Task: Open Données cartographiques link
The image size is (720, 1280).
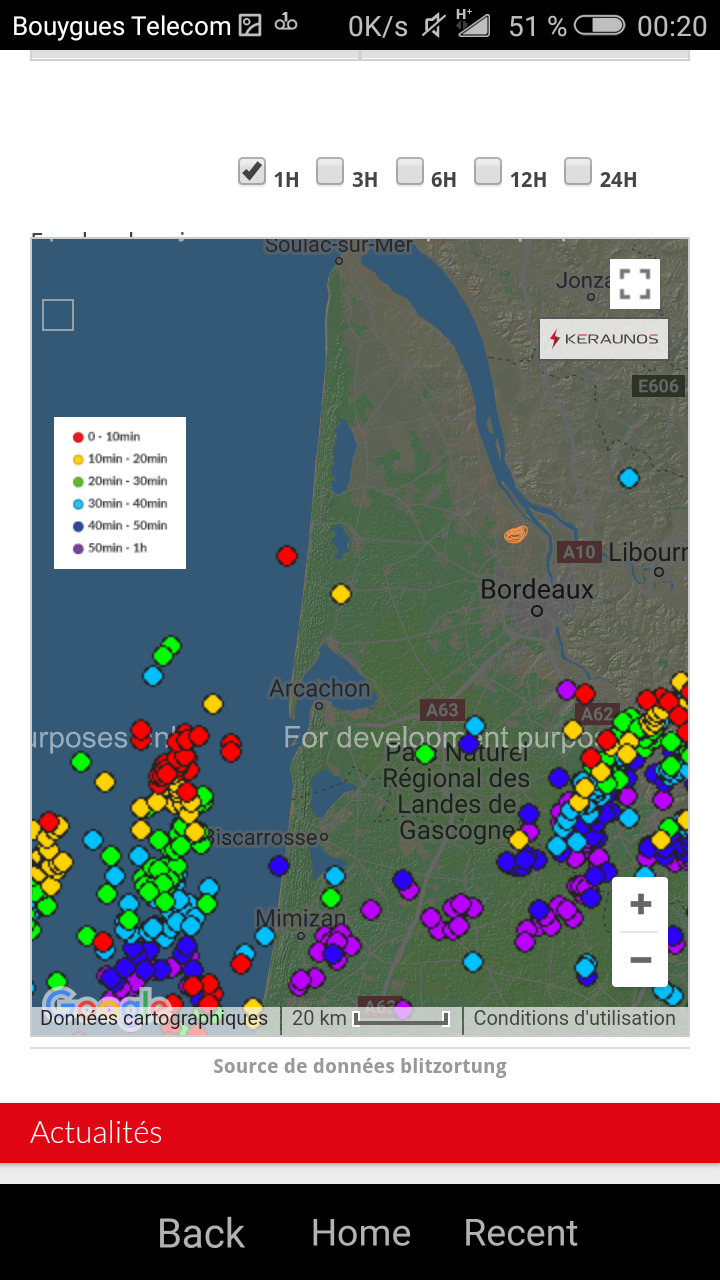Action: [x=154, y=1019]
